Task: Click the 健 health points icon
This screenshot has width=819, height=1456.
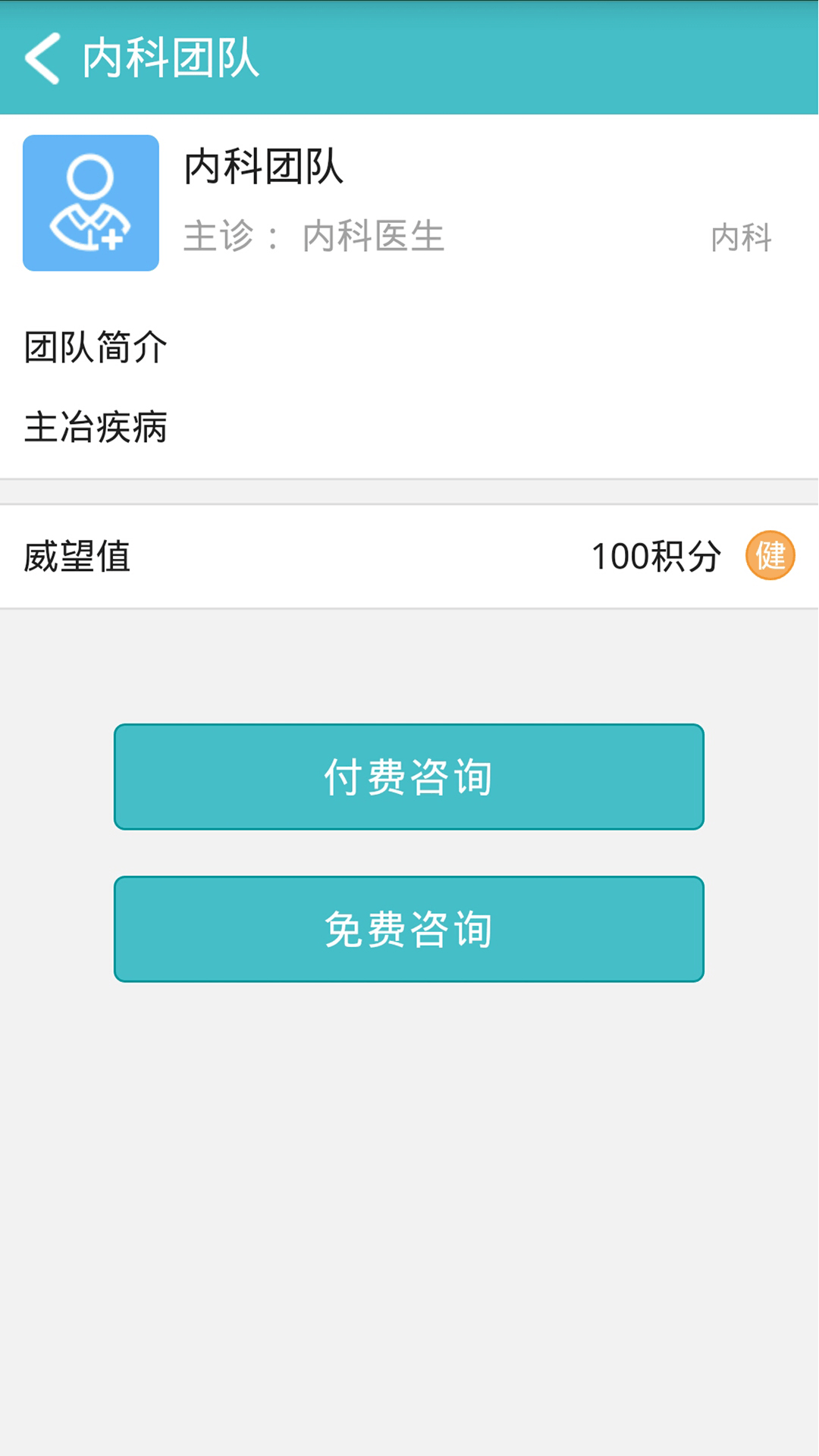Action: [x=770, y=556]
